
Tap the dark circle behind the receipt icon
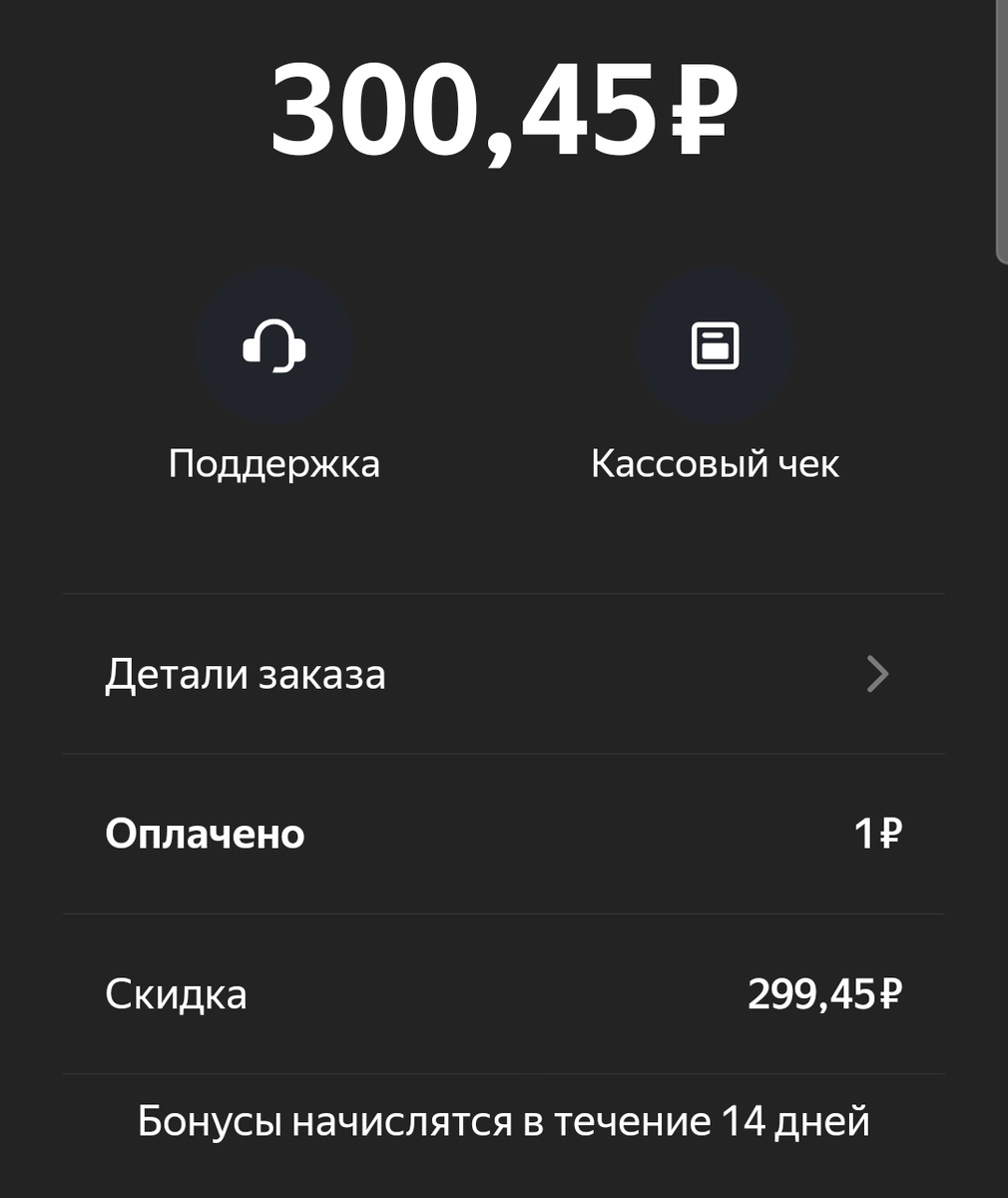click(x=713, y=345)
